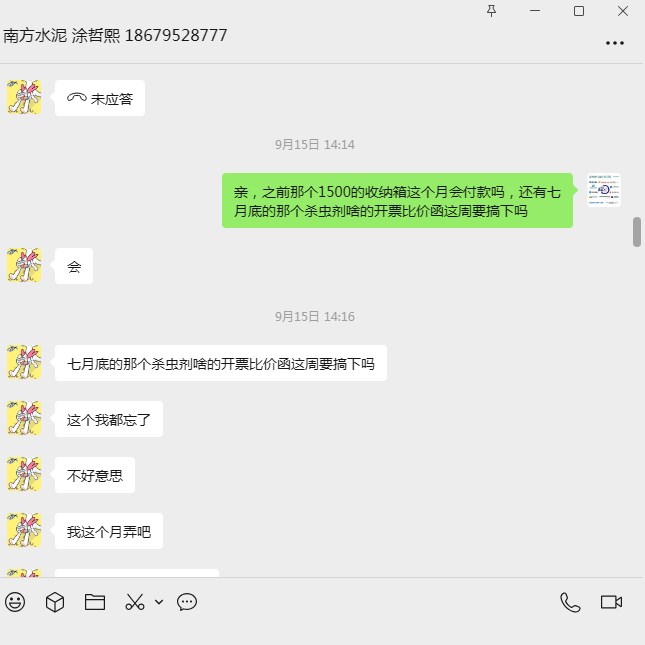Maximize the chat window
Viewport: 645px width, 645px height.
click(579, 11)
